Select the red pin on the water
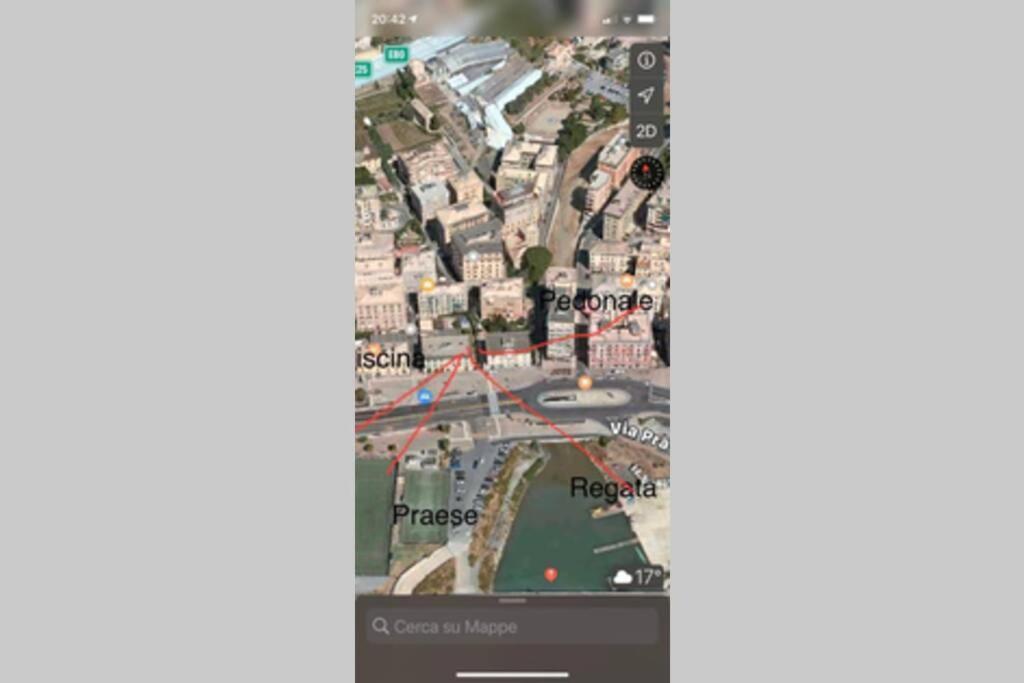Screen dimensions: 1024x683 550,575
